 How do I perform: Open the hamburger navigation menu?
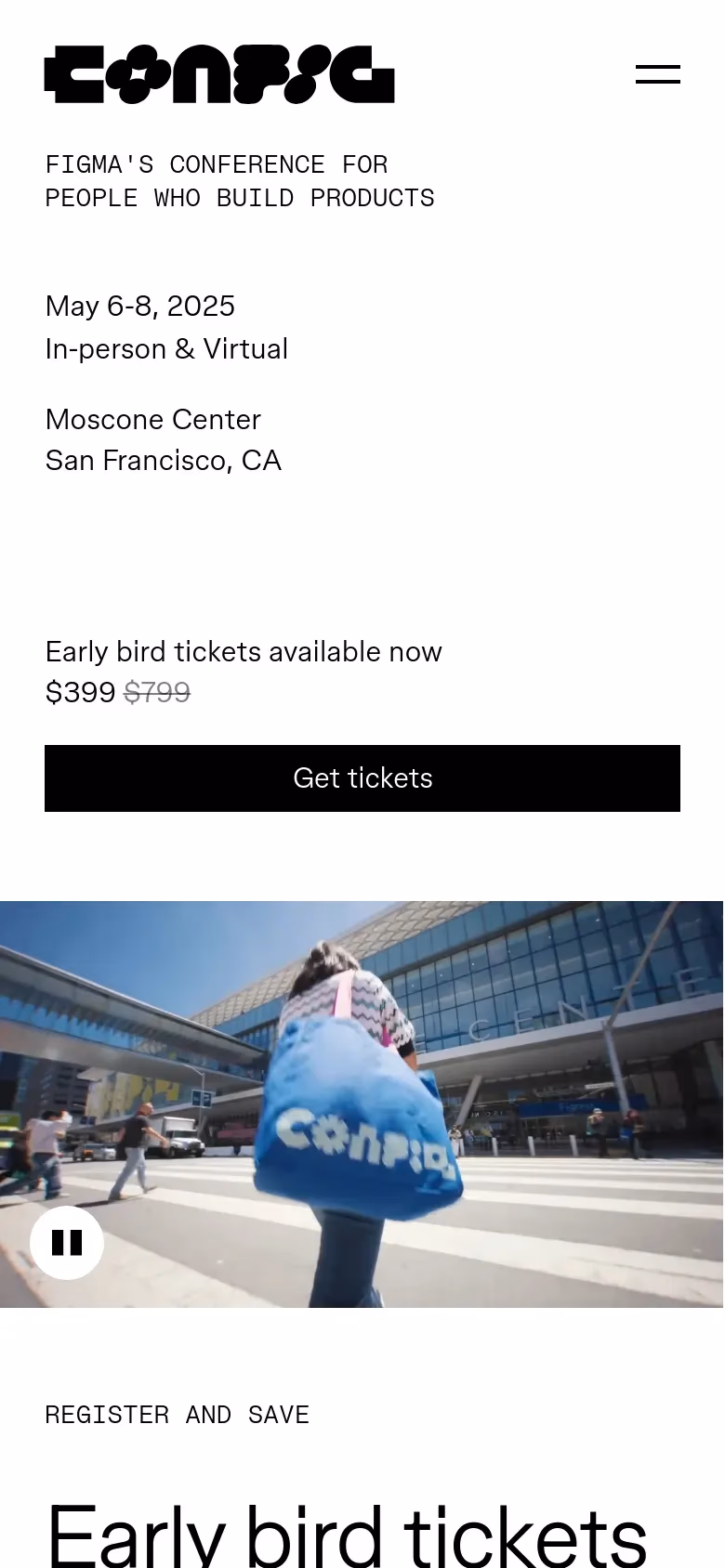[x=657, y=74]
